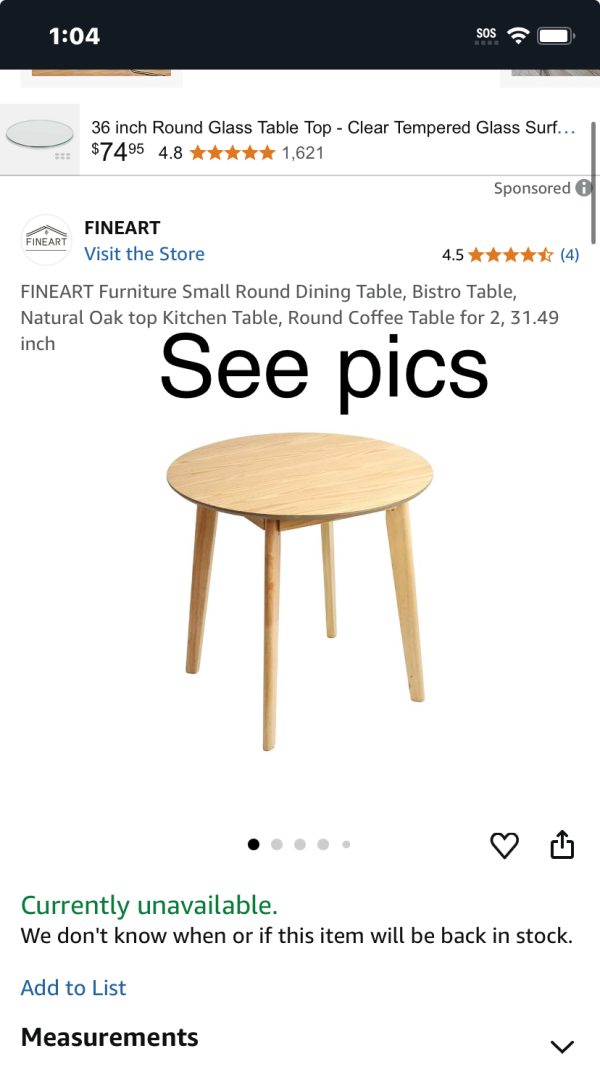
Task: Open the 4.5 star ratings and reviews
Action: [x=510, y=254]
